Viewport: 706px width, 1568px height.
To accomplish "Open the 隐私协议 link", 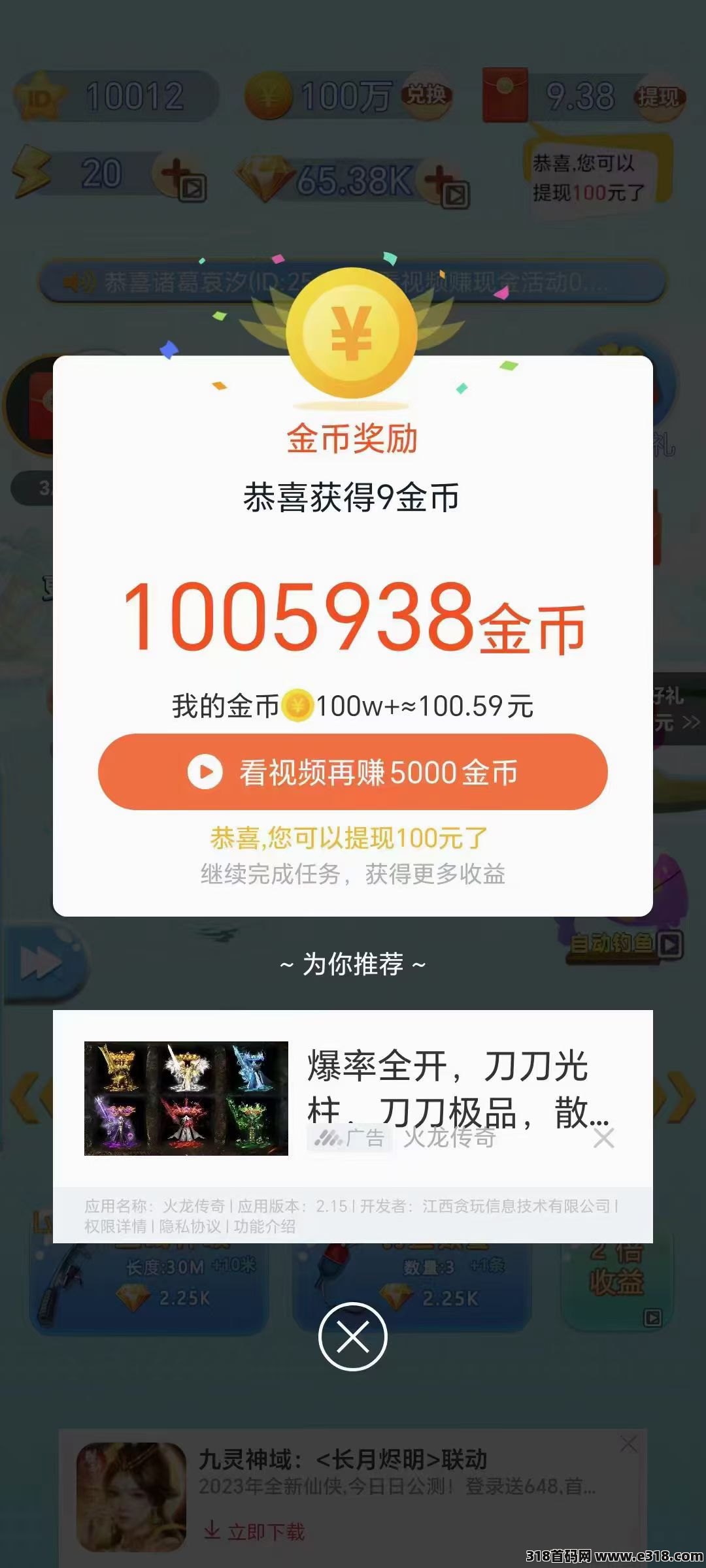I will click(190, 1226).
